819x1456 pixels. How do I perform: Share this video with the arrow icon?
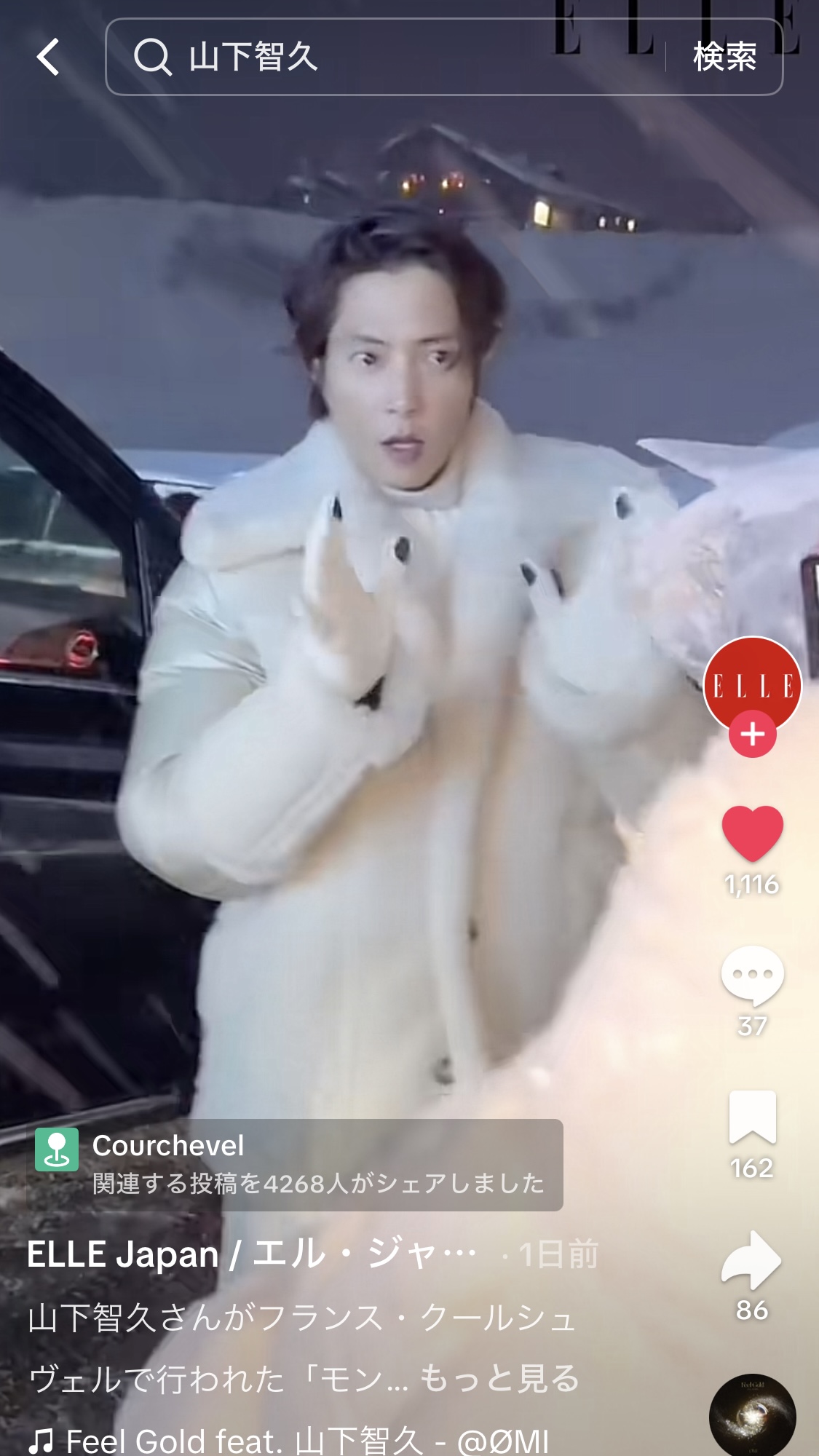click(x=752, y=1260)
